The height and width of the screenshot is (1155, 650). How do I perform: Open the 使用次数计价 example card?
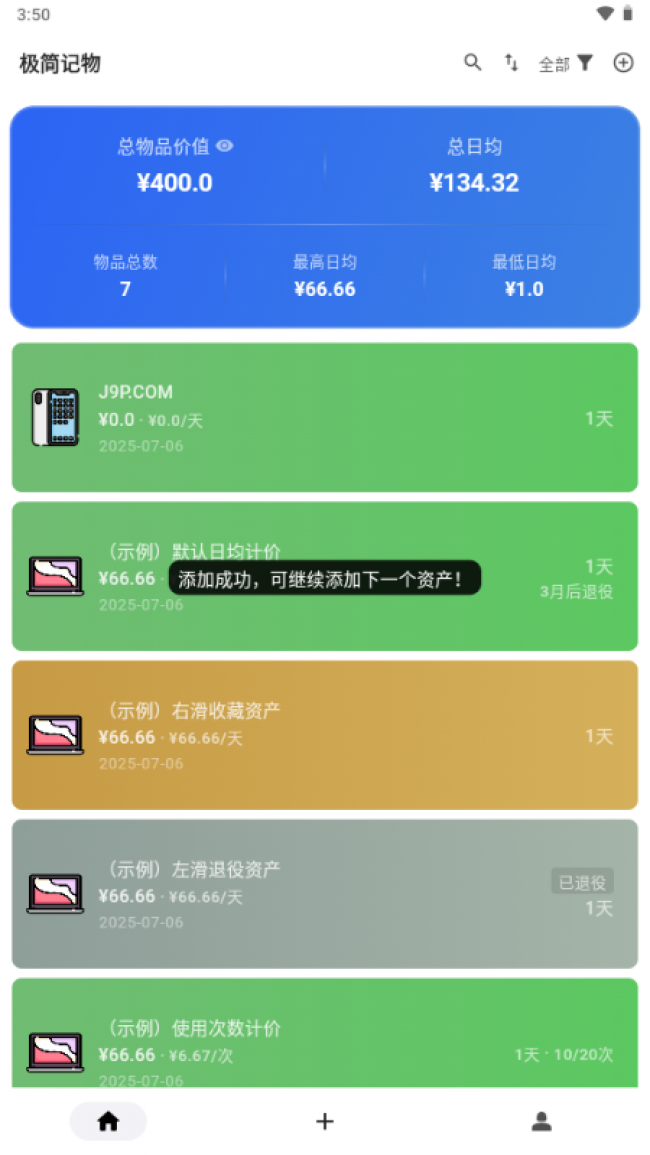coord(325,1033)
